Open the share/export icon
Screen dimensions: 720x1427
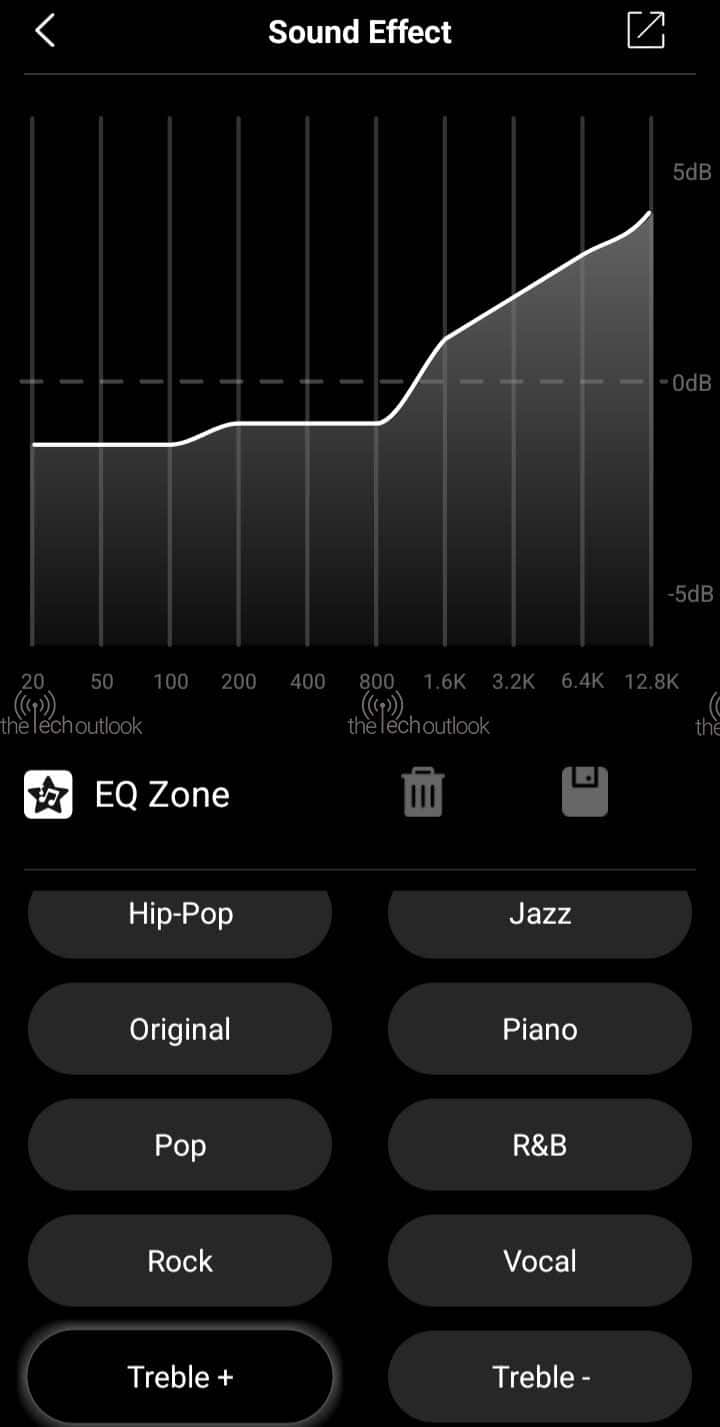pos(645,31)
